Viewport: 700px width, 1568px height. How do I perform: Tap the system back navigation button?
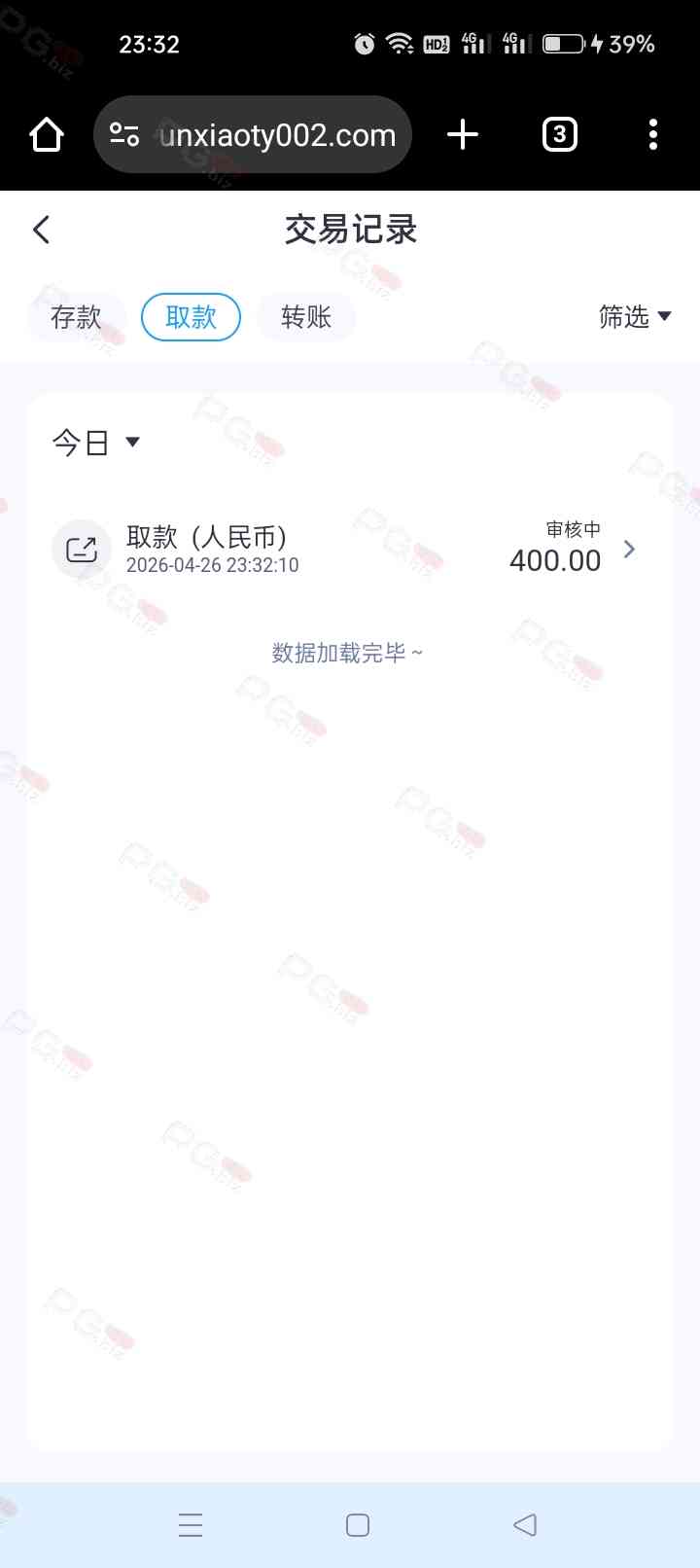pos(525,1524)
